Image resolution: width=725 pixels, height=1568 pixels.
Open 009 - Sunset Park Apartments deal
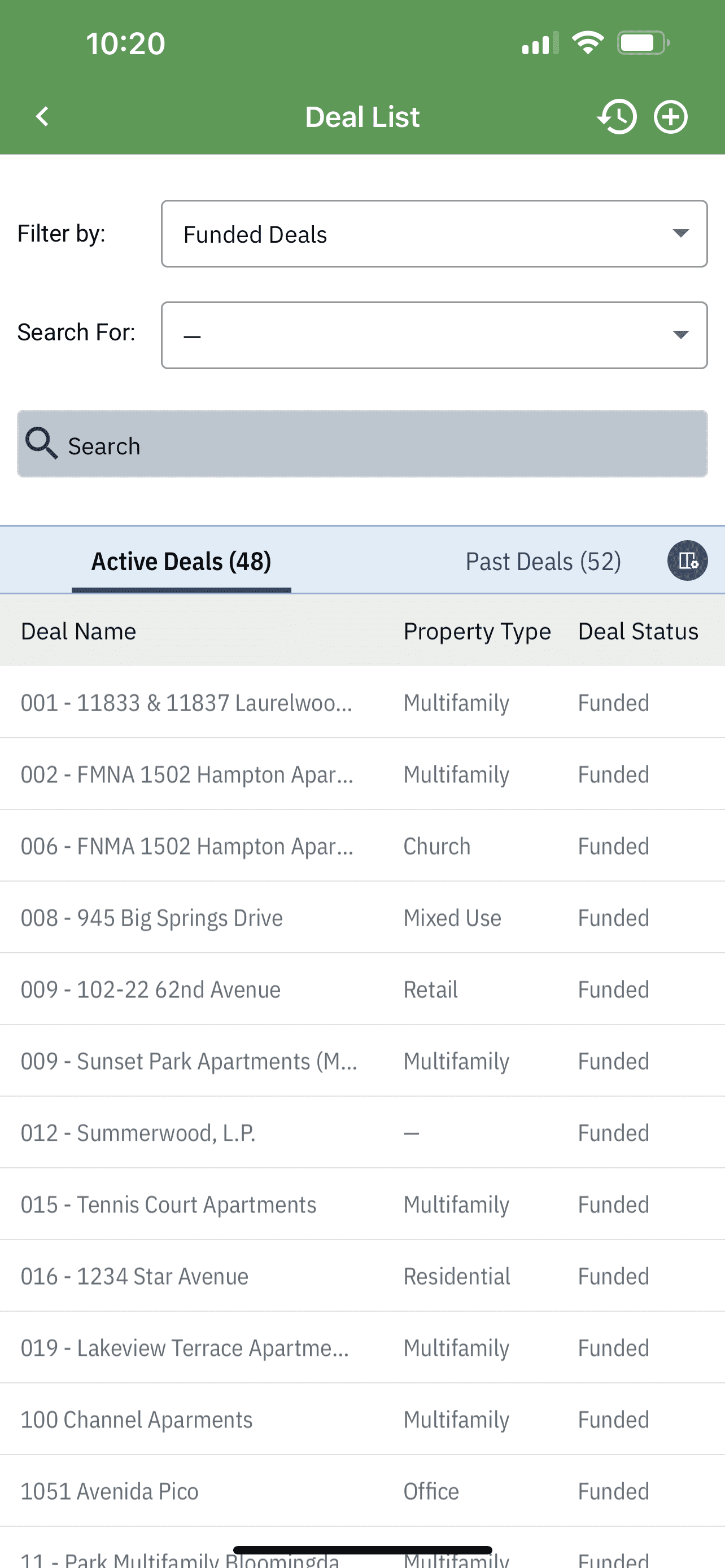point(362,1062)
